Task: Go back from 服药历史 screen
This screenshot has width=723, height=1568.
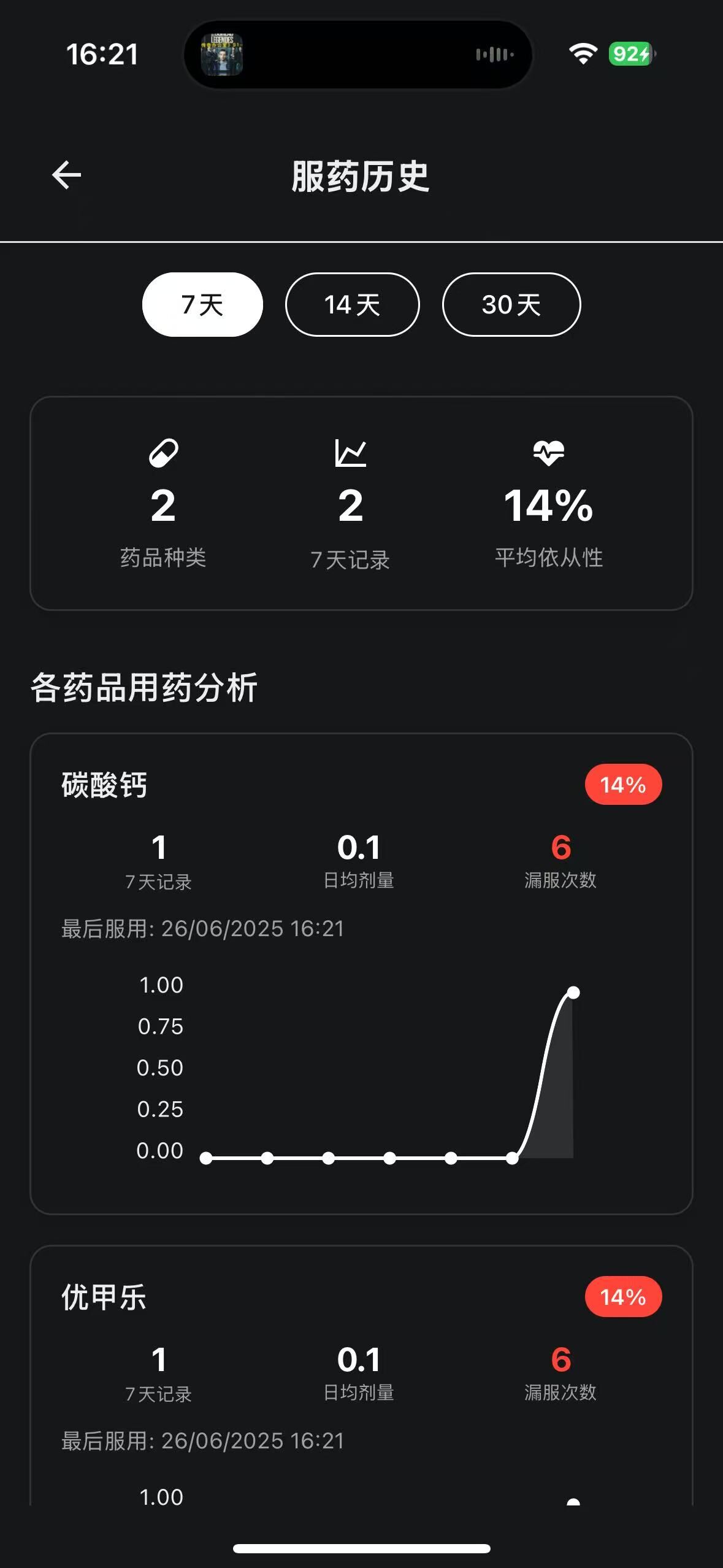Action: [66, 175]
